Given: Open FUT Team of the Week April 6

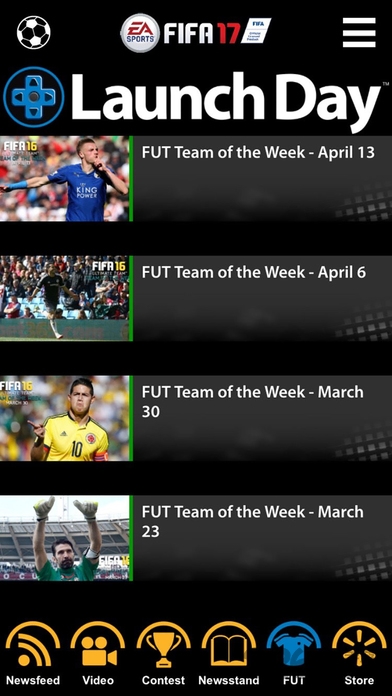Looking at the screenshot, I should pos(196,298).
